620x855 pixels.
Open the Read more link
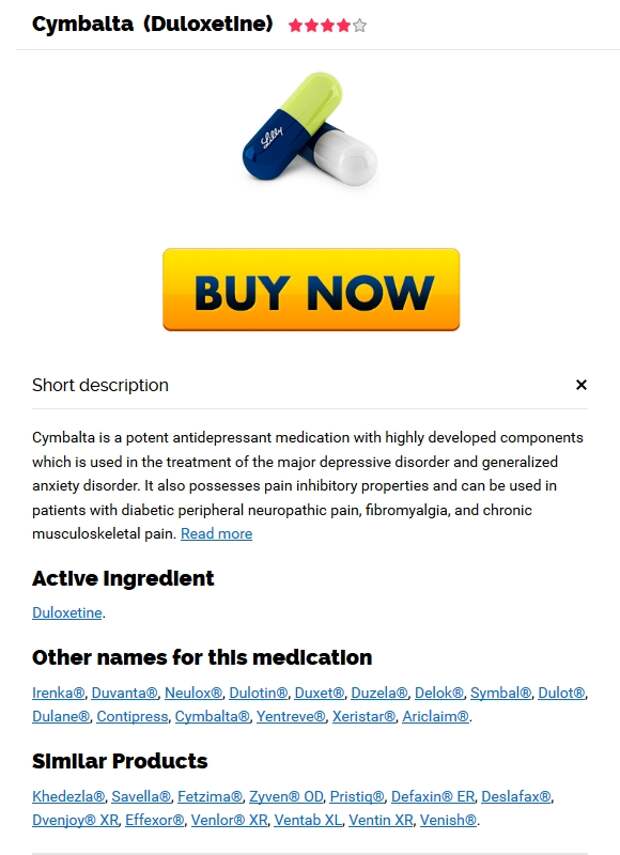[216, 534]
